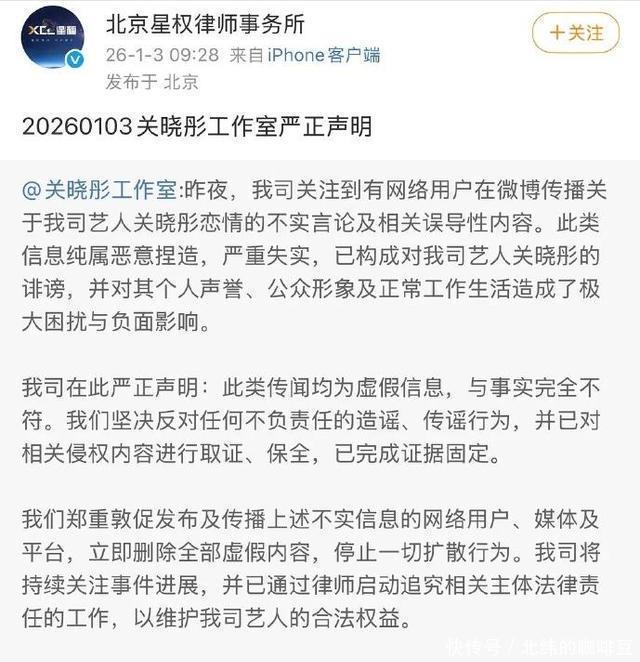The image size is (640, 662).
Task: Open the @关晓彤工作室 mention link
Action: click(x=98, y=189)
